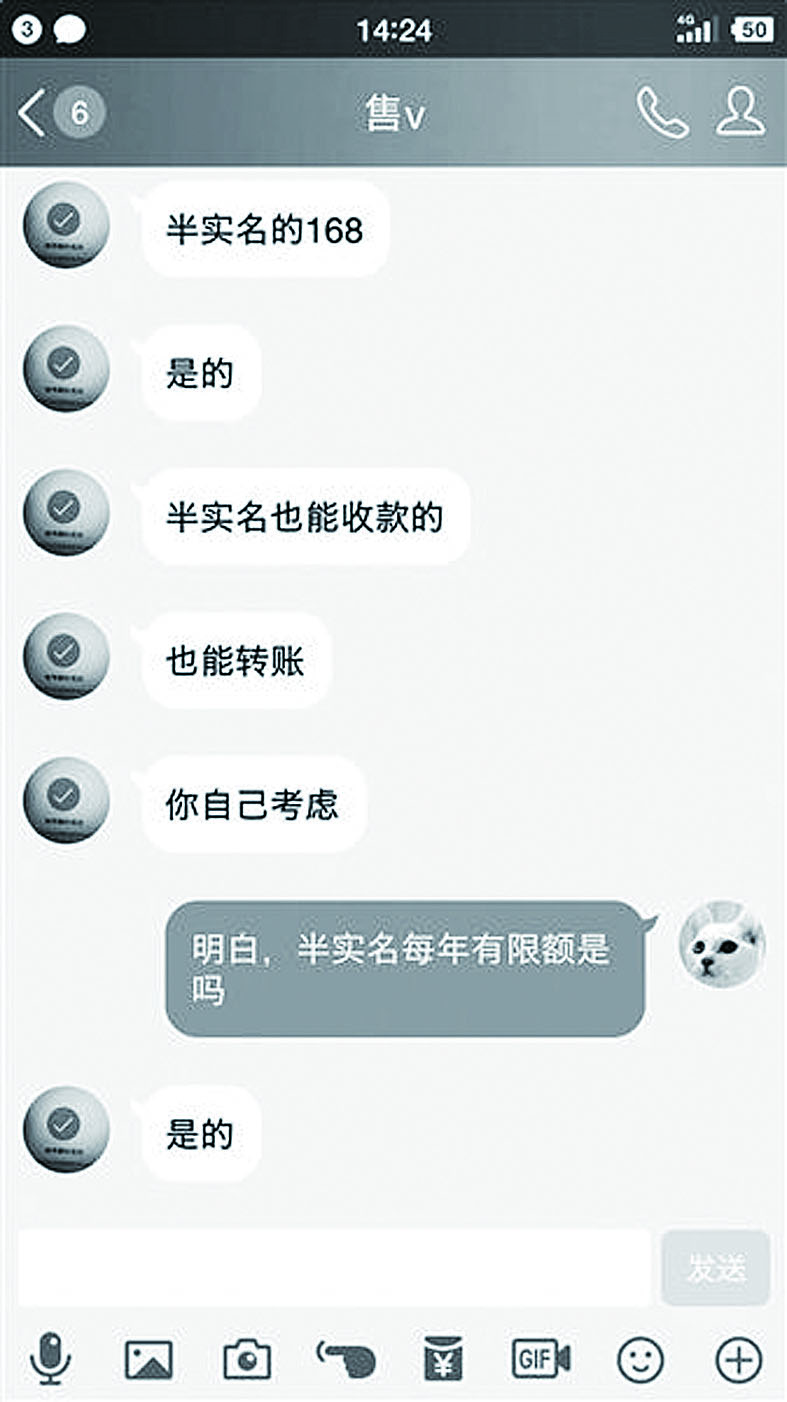The height and width of the screenshot is (1402, 787).
Task: Open the picture gallery to attach an image
Action: coord(148,1359)
